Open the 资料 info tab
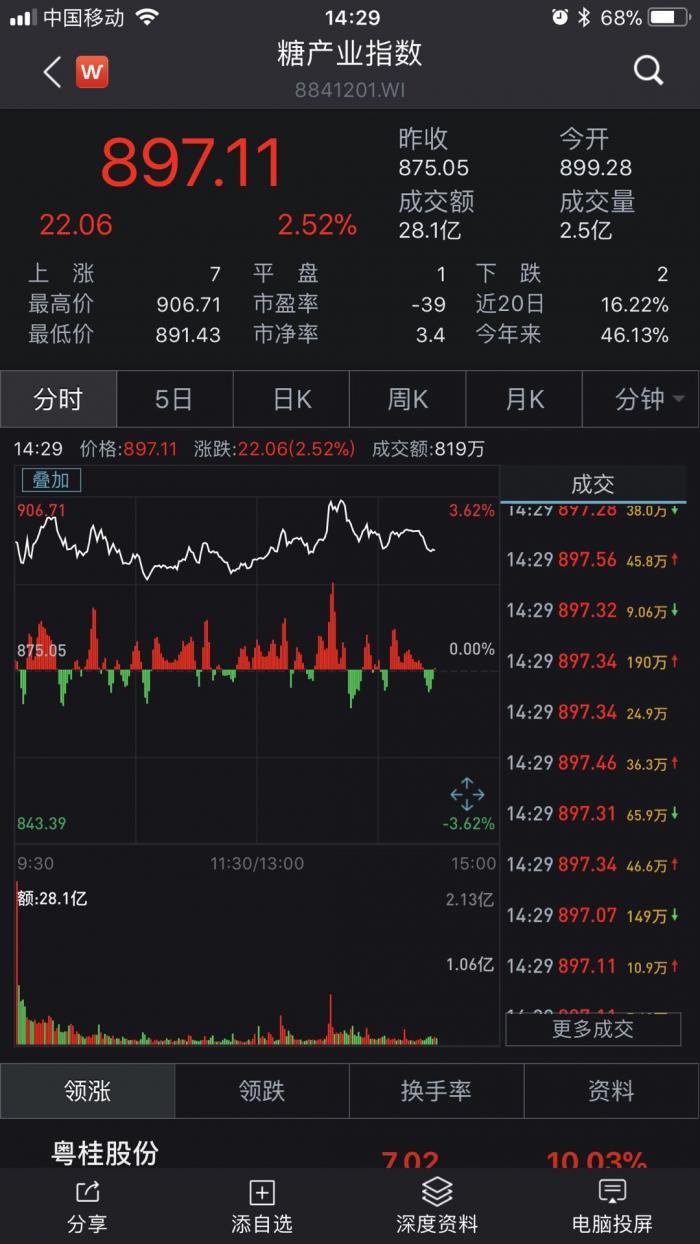The image size is (700, 1244). click(611, 1091)
